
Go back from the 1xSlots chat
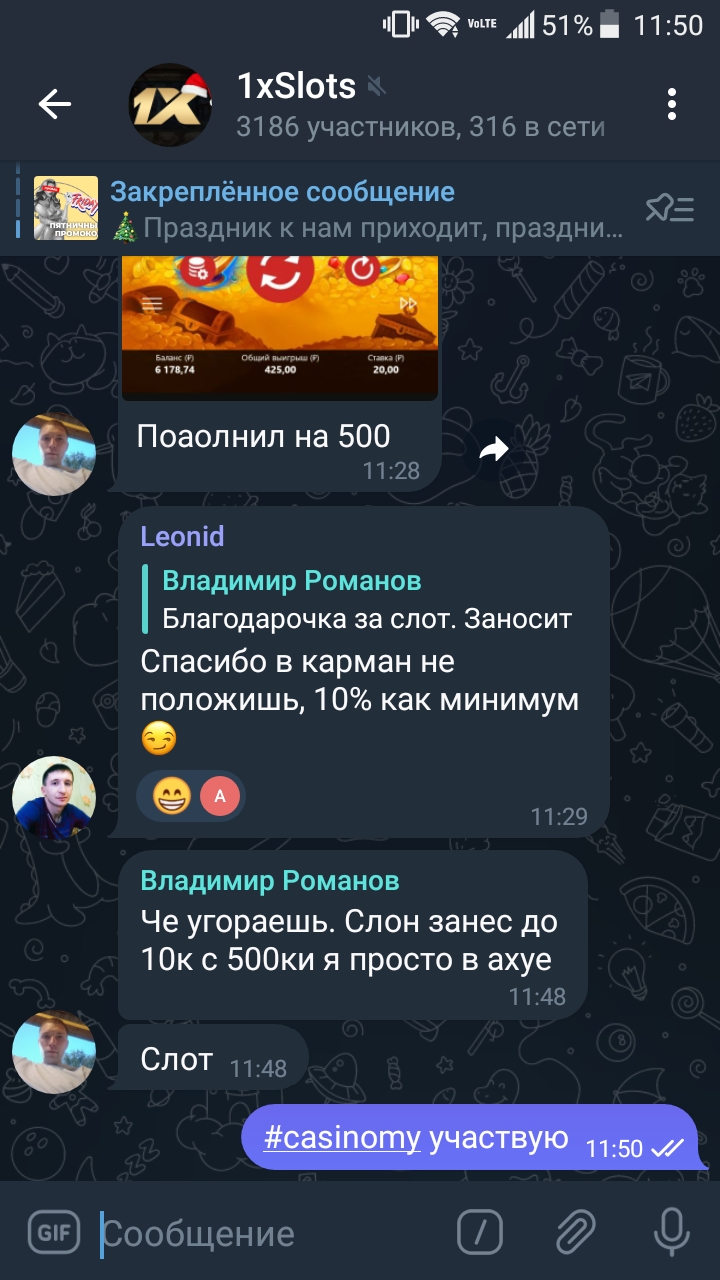[54, 104]
